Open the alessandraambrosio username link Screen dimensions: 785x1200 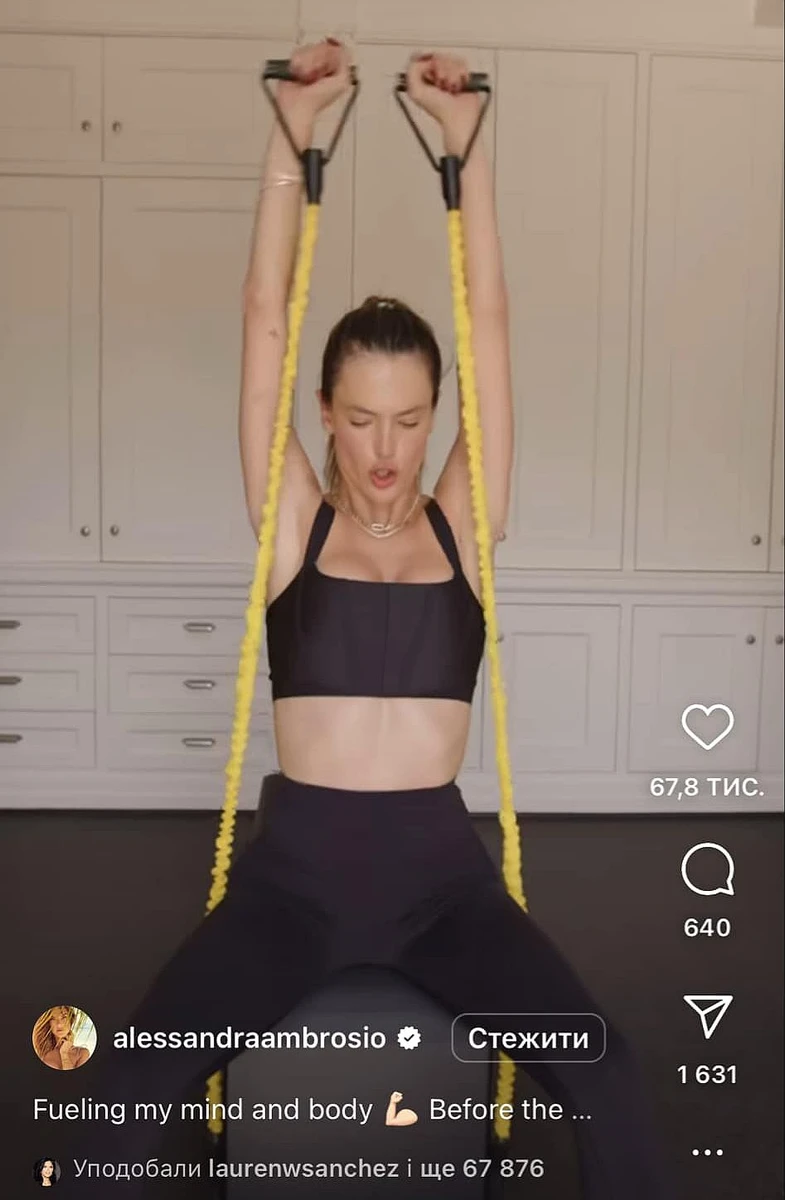[249, 1038]
